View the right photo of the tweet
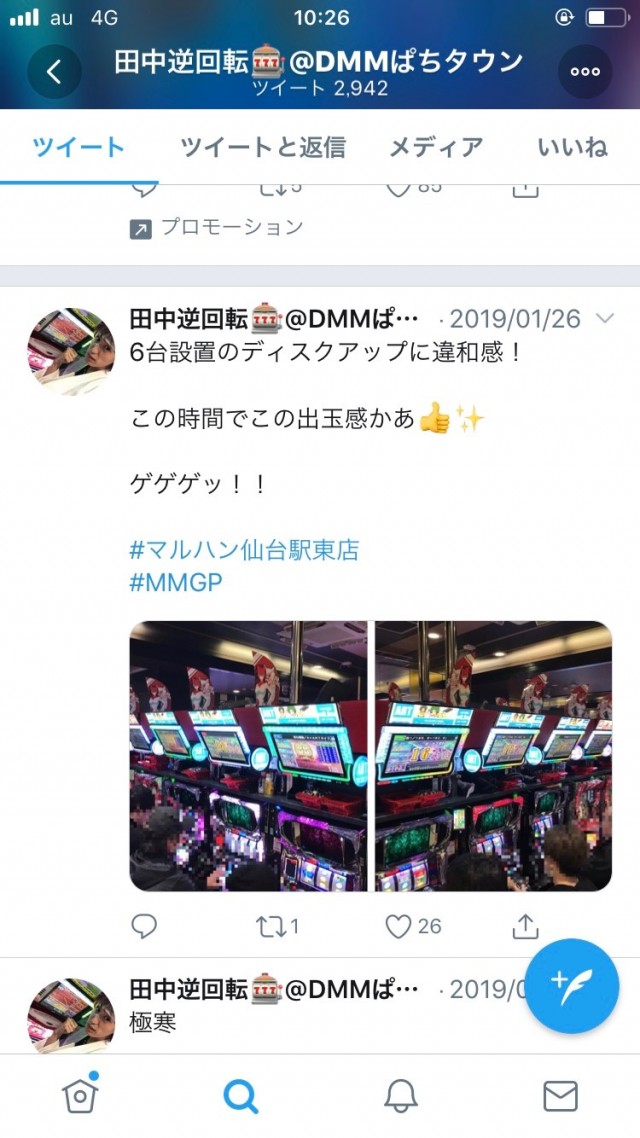640x1138 pixels. point(493,756)
